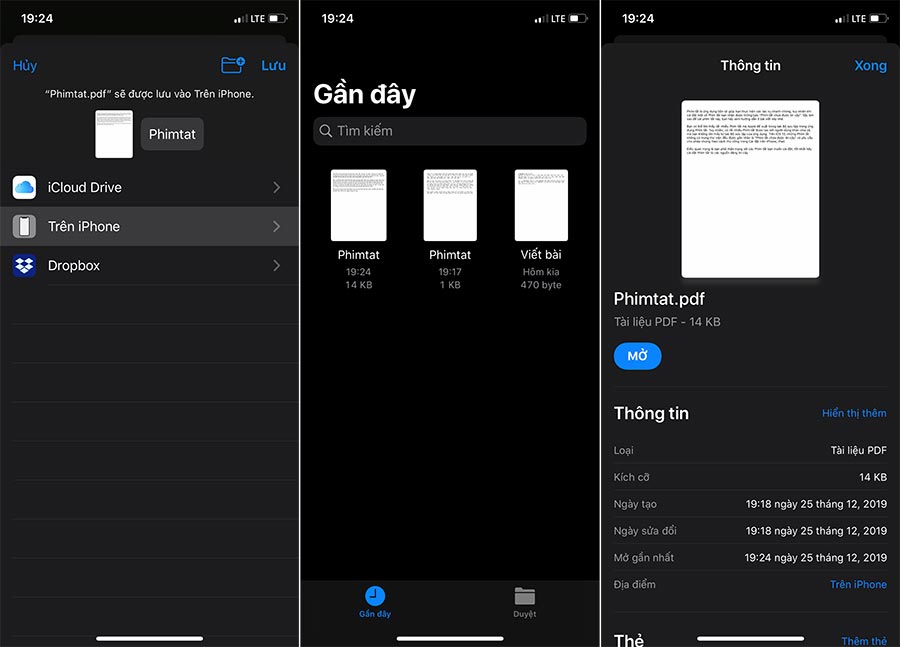
Task: Tap the Tìm kiếm search field
Action: [450, 131]
